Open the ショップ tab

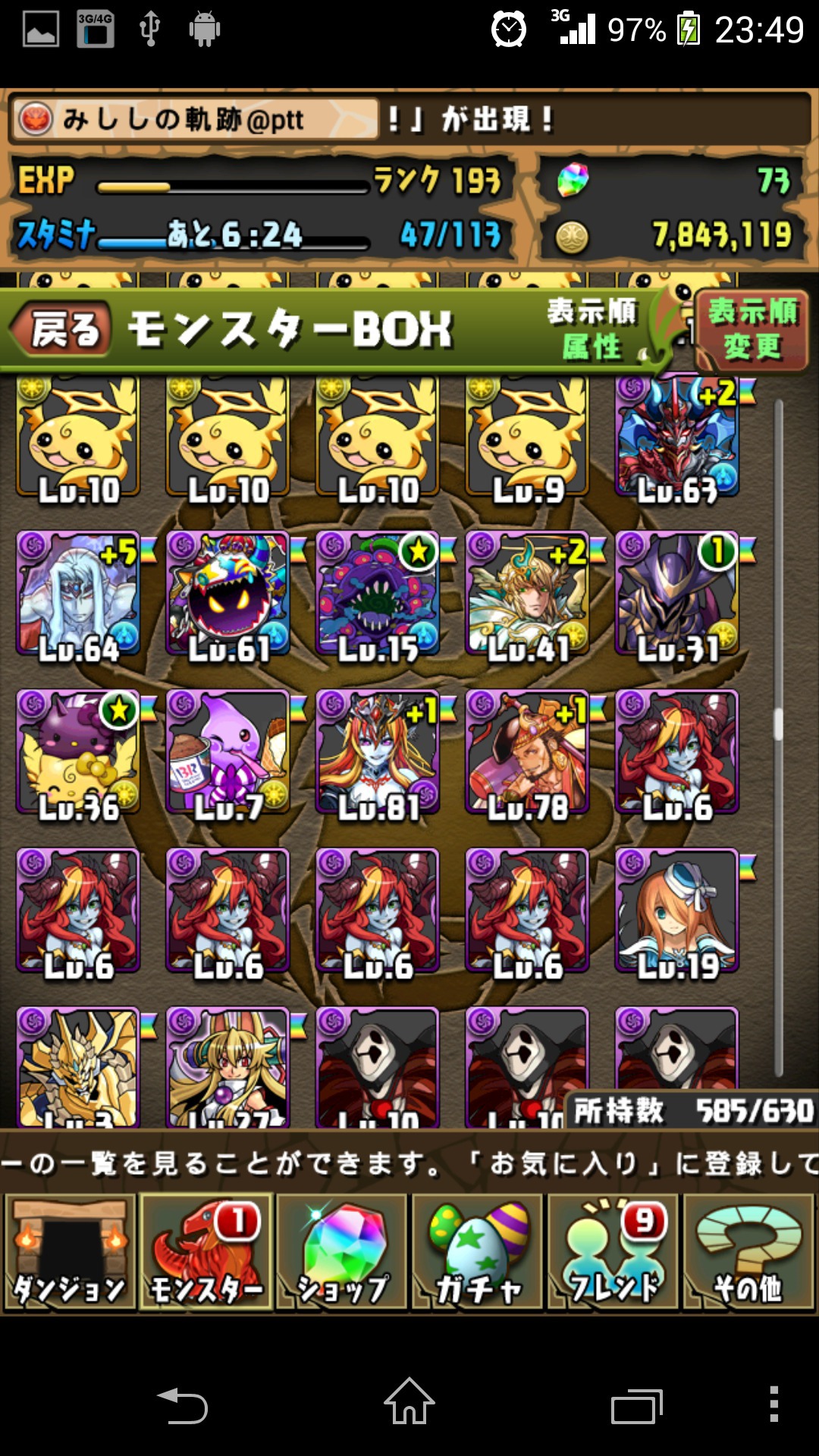pos(342,1252)
